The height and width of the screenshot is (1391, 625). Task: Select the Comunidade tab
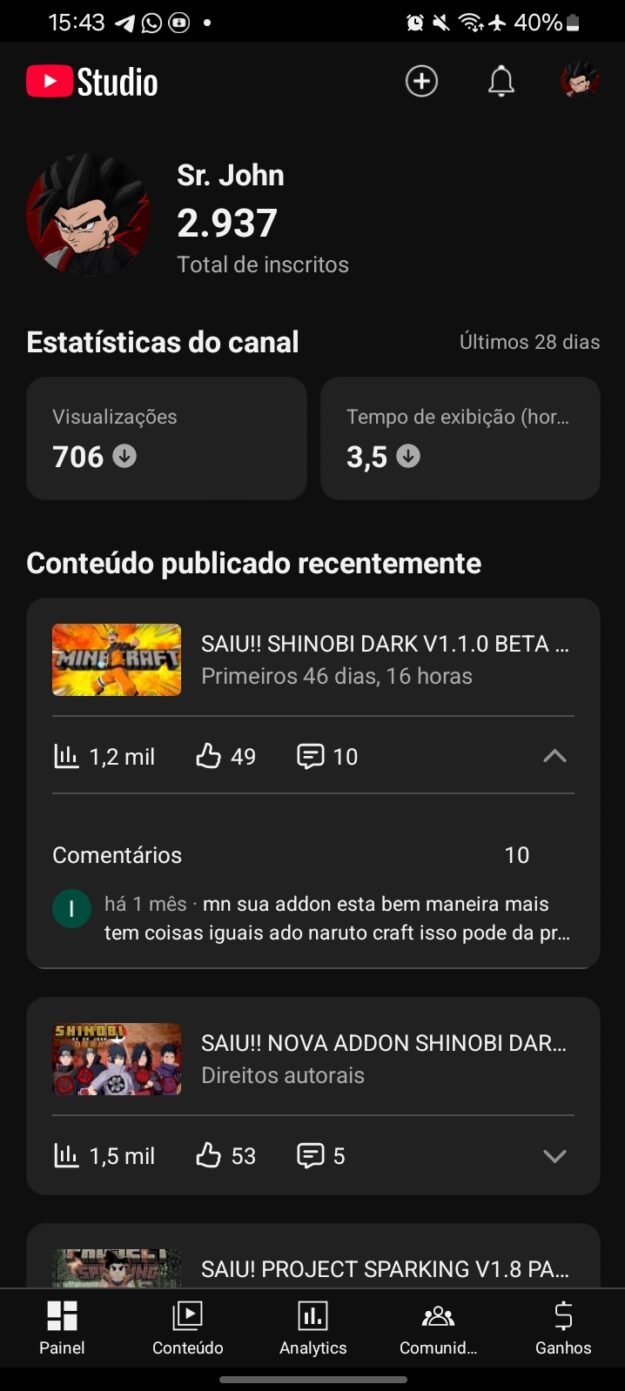438,1328
